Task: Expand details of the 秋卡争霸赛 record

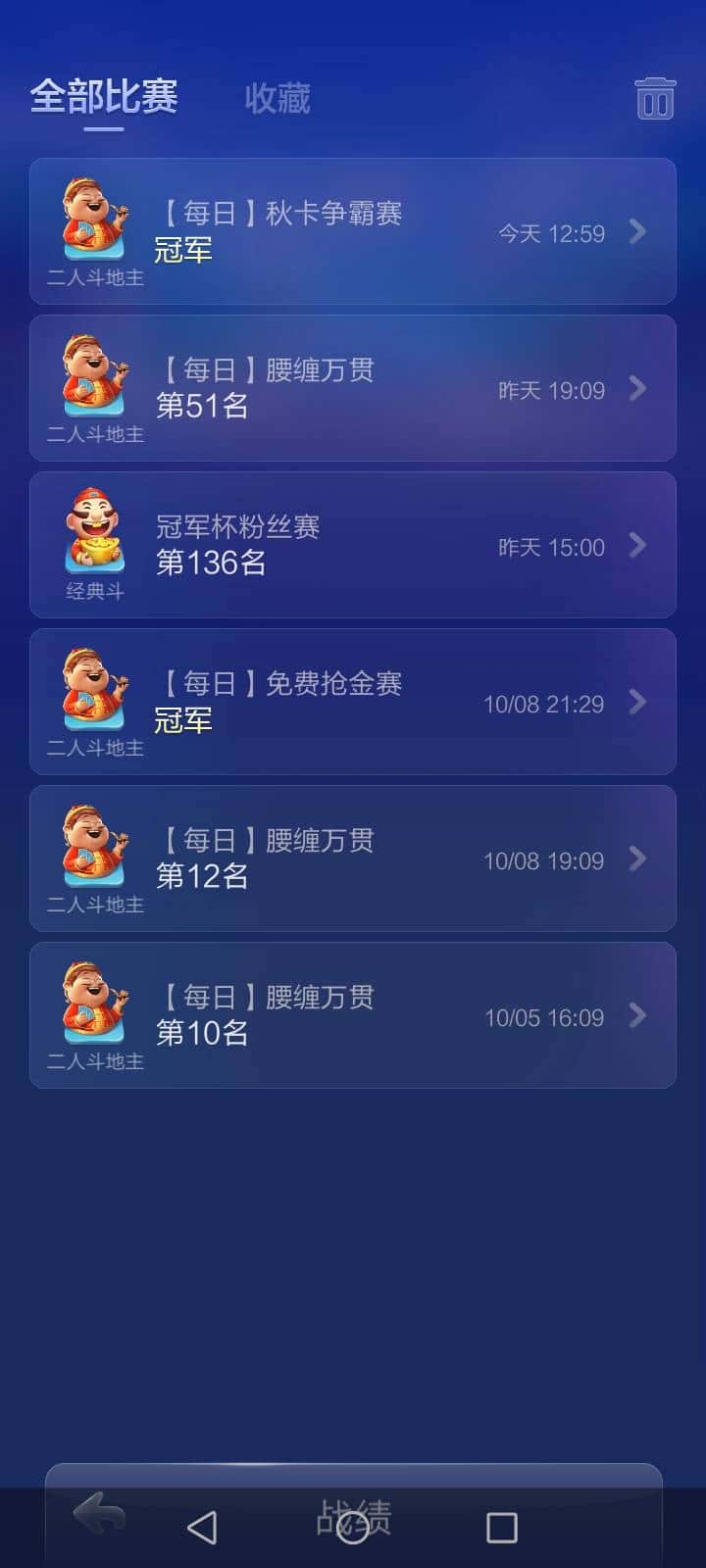Action: tap(638, 232)
